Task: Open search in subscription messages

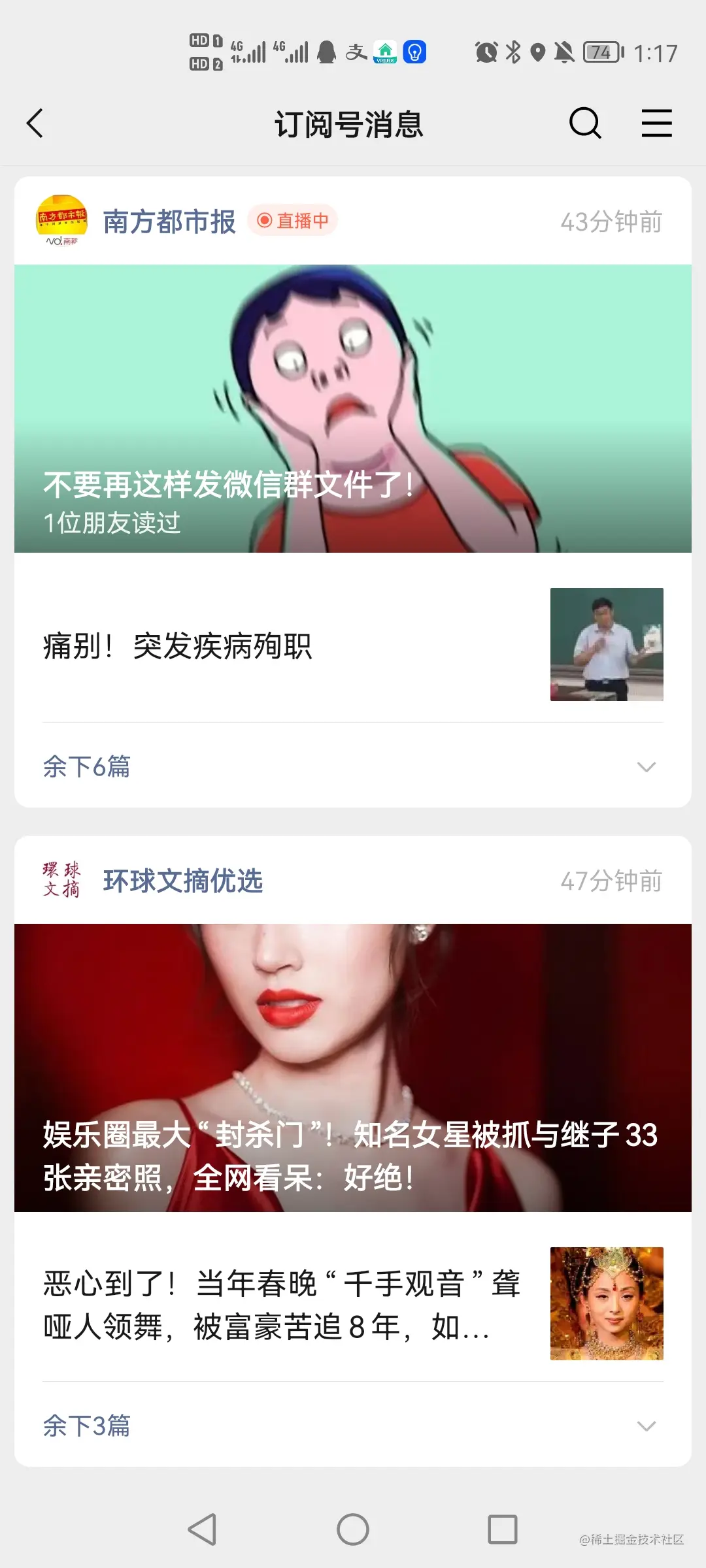Action: (584, 123)
